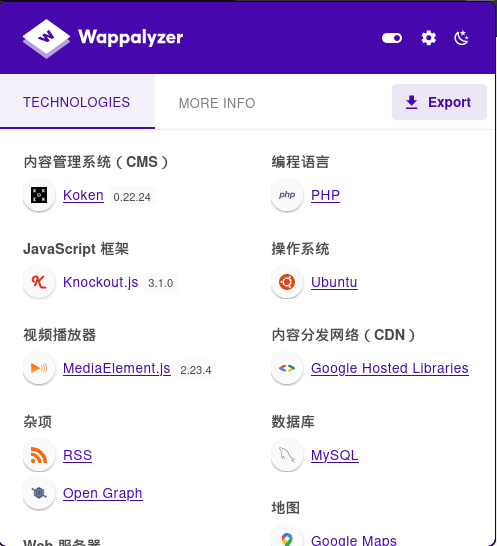Switch to the MORE INFO tab

(x=217, y=103)
